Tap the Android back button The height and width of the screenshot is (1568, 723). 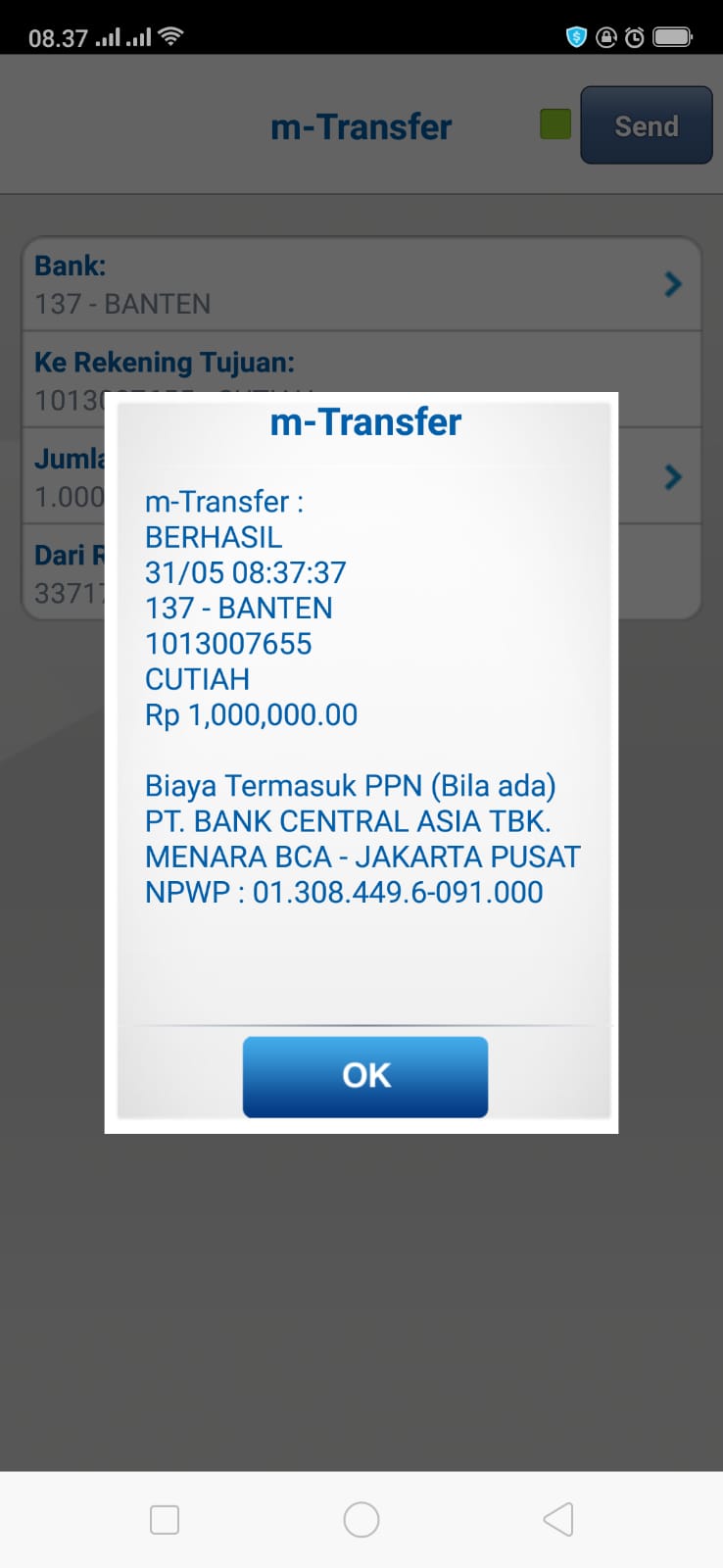[x=557, y=1519]
